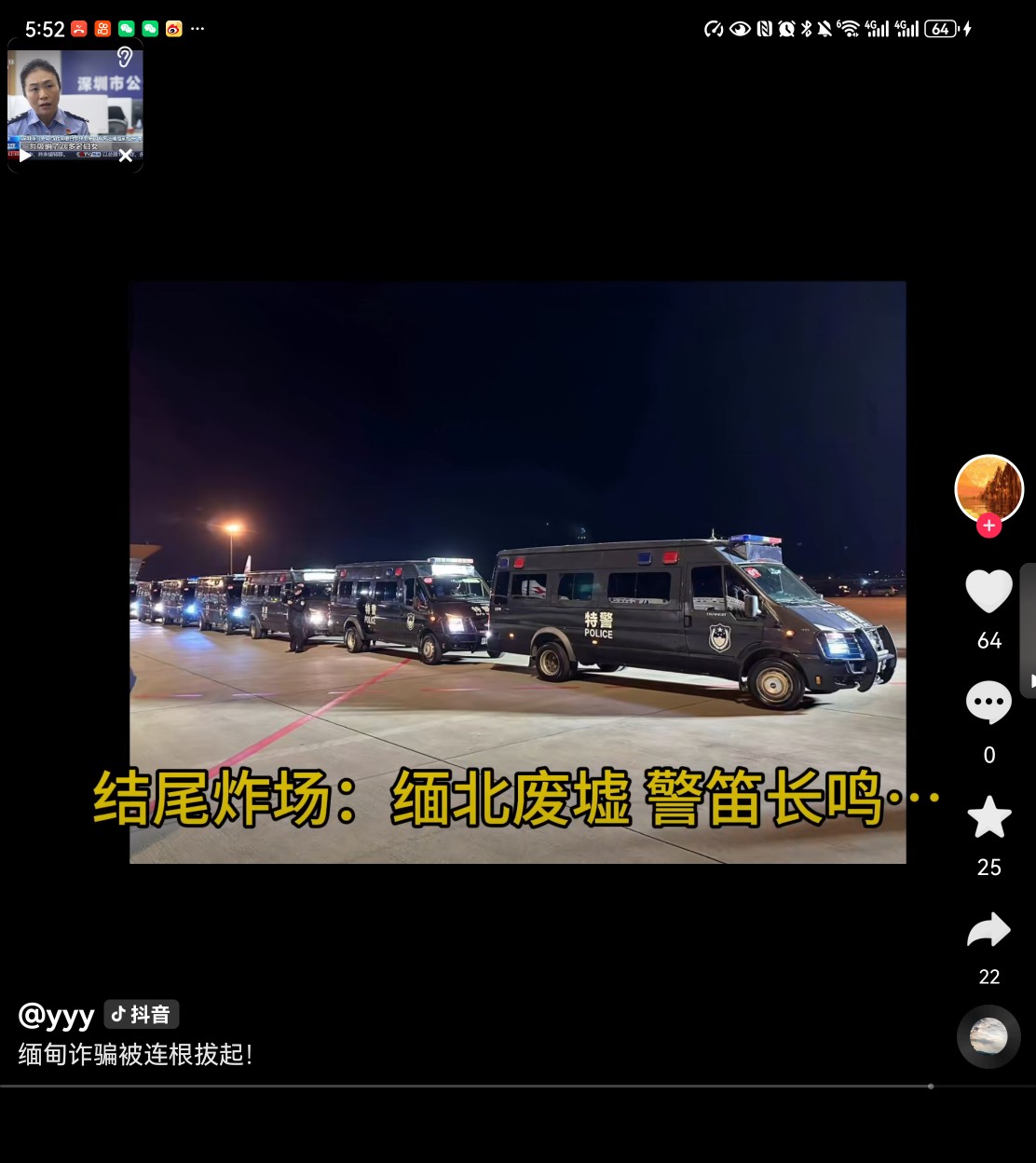Play the floating mini video
The height and width of the screenshot is (1163, 1036).
pyautogui.click(x=24, y=156)
